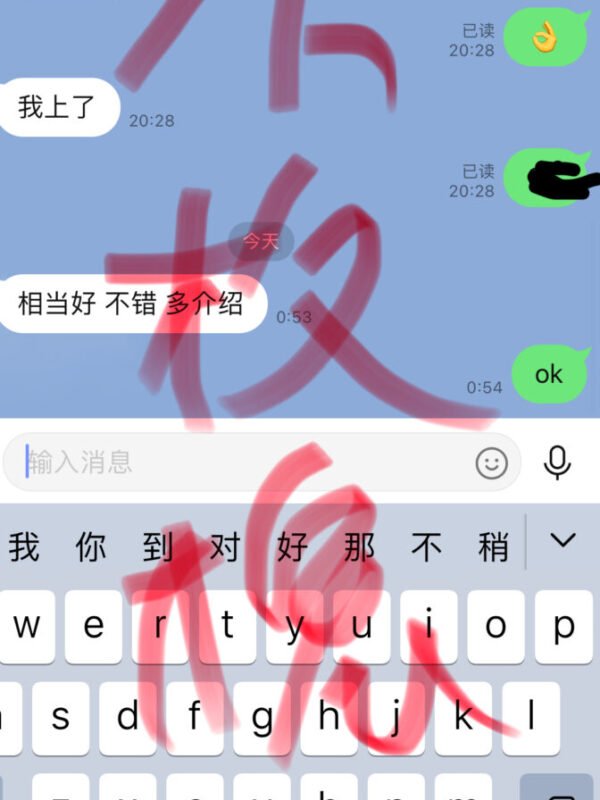Focus the message input field
600x800 pixels.
point(240,462)
